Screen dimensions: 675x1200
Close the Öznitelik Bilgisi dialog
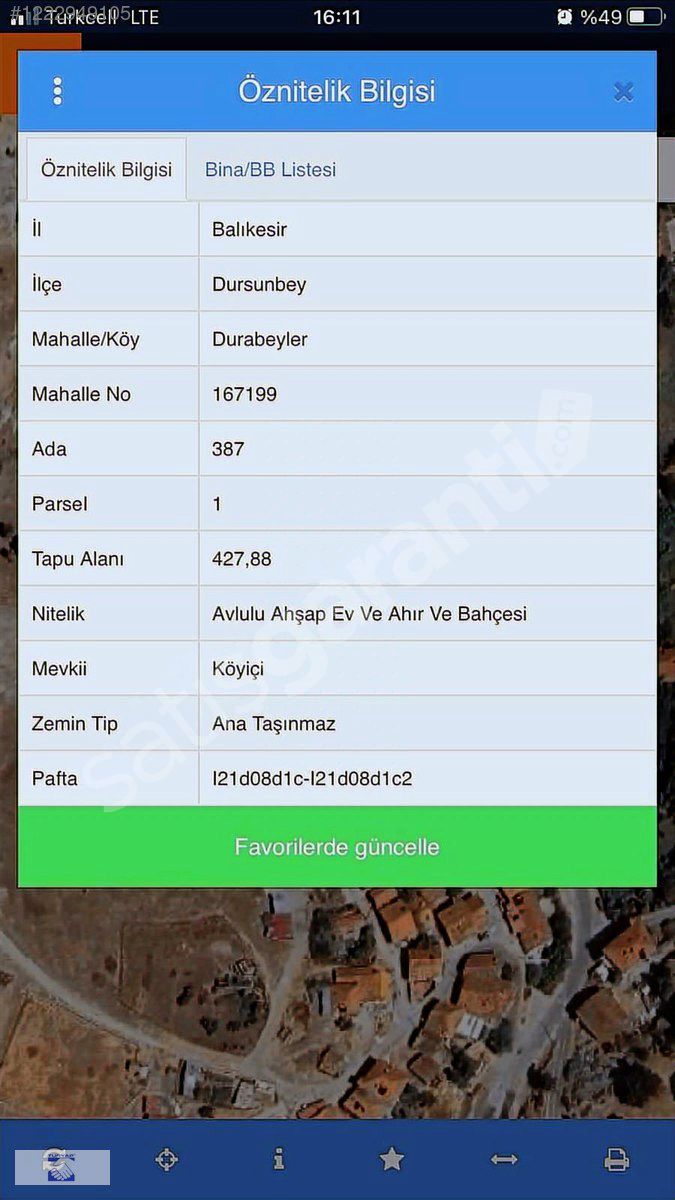[x=623, y=92]
